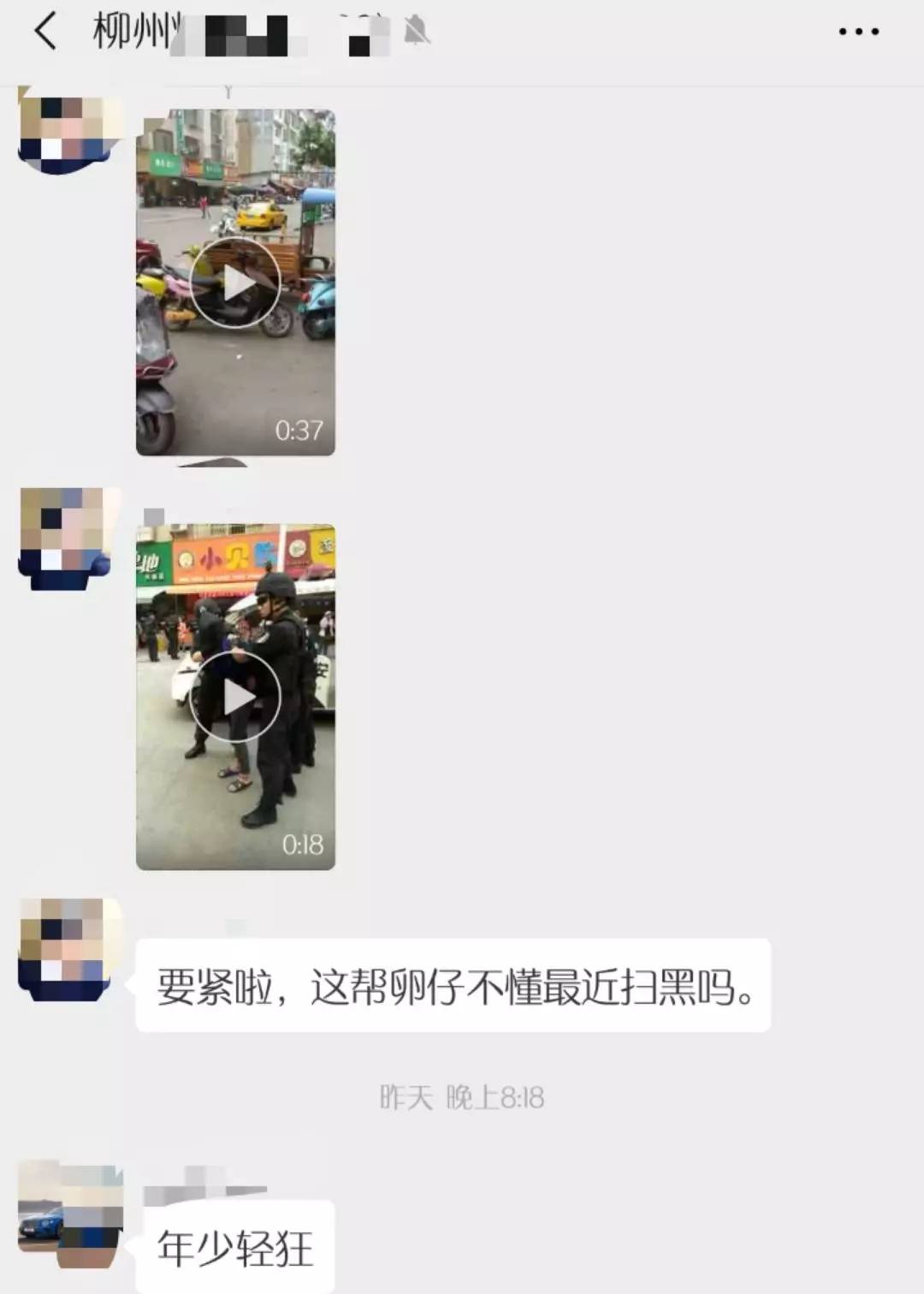
Task: Open avatar of the 0:18 video sender
Action: point(67,537)
